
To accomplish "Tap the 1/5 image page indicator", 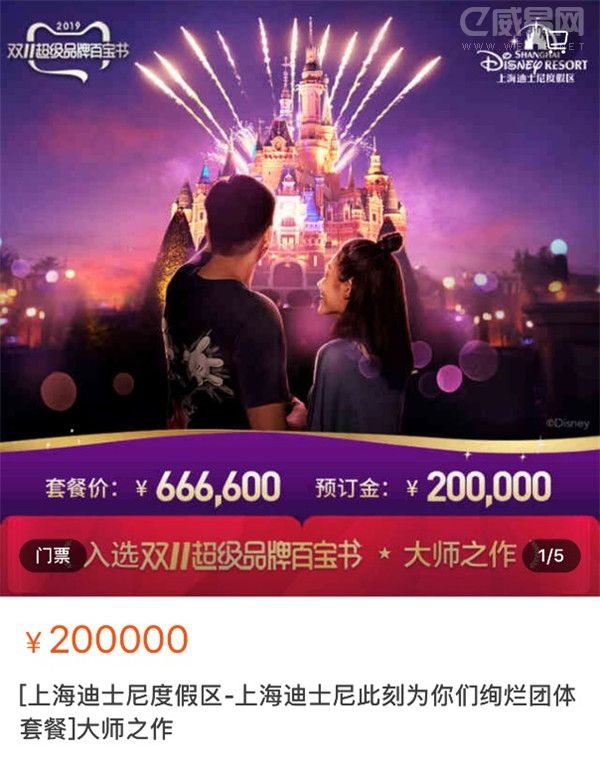I will (x=551, y=556).
